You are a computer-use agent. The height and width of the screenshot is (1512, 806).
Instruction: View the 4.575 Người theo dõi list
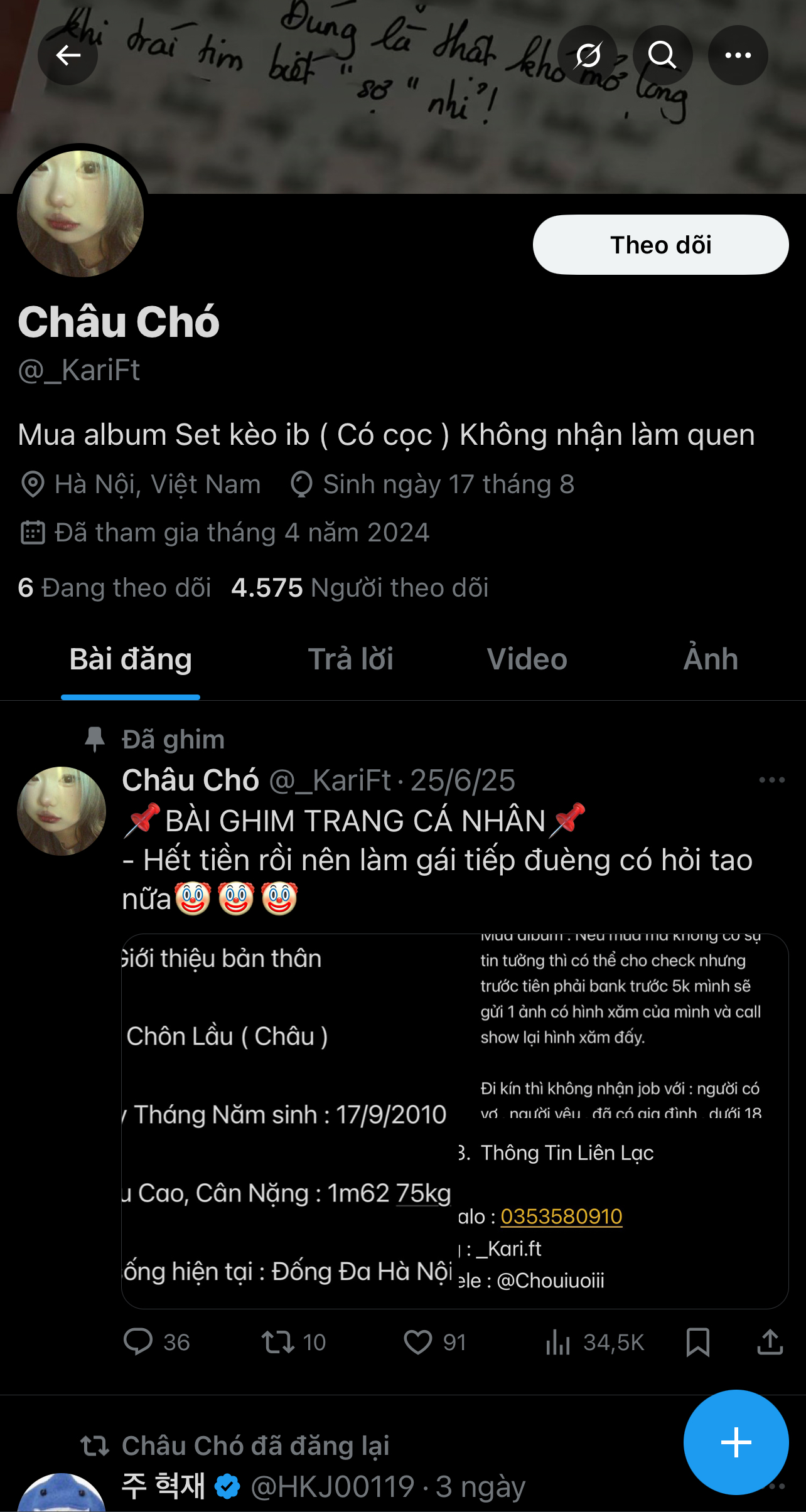360,588
